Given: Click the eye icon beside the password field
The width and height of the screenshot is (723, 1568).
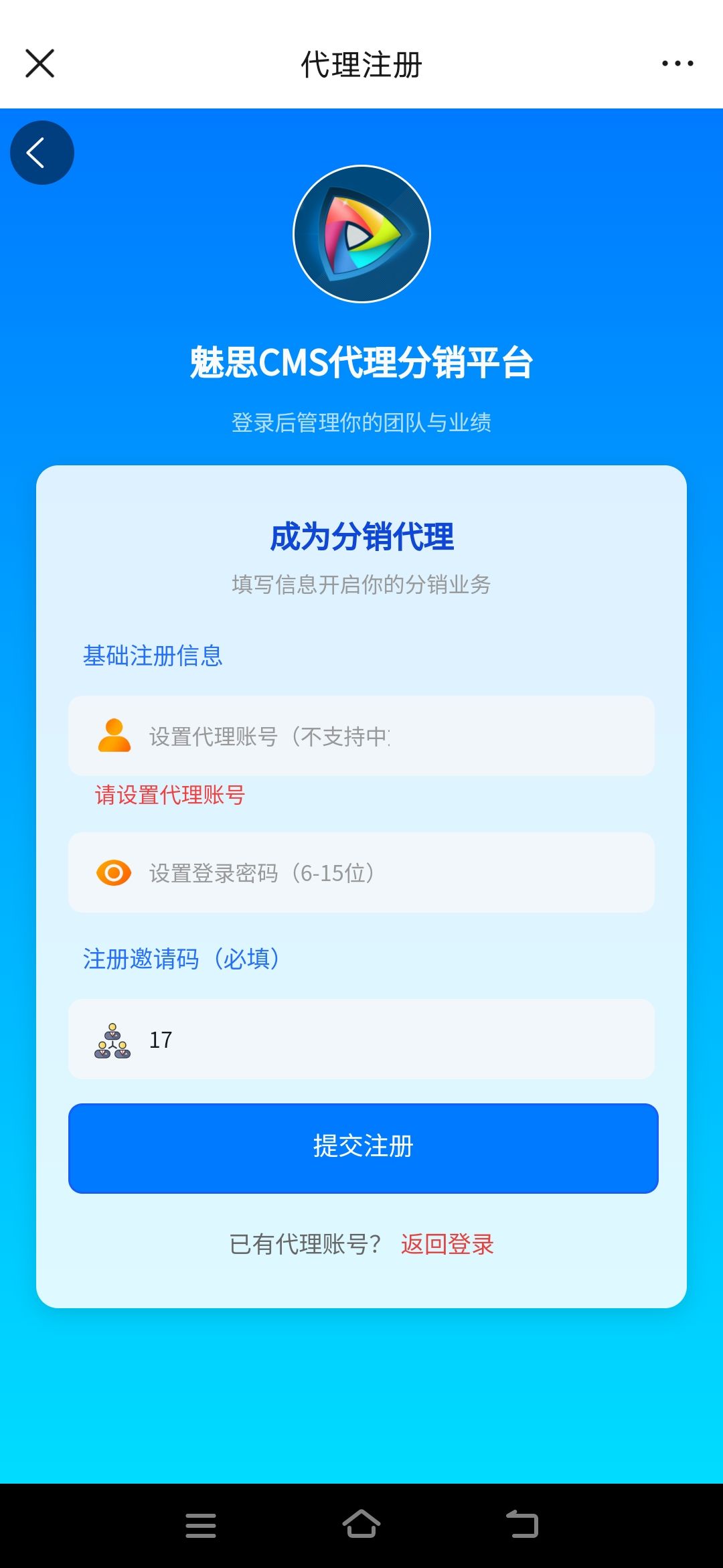Looking at the screenshot, I should pyautogui.click(x=114, y=872).
